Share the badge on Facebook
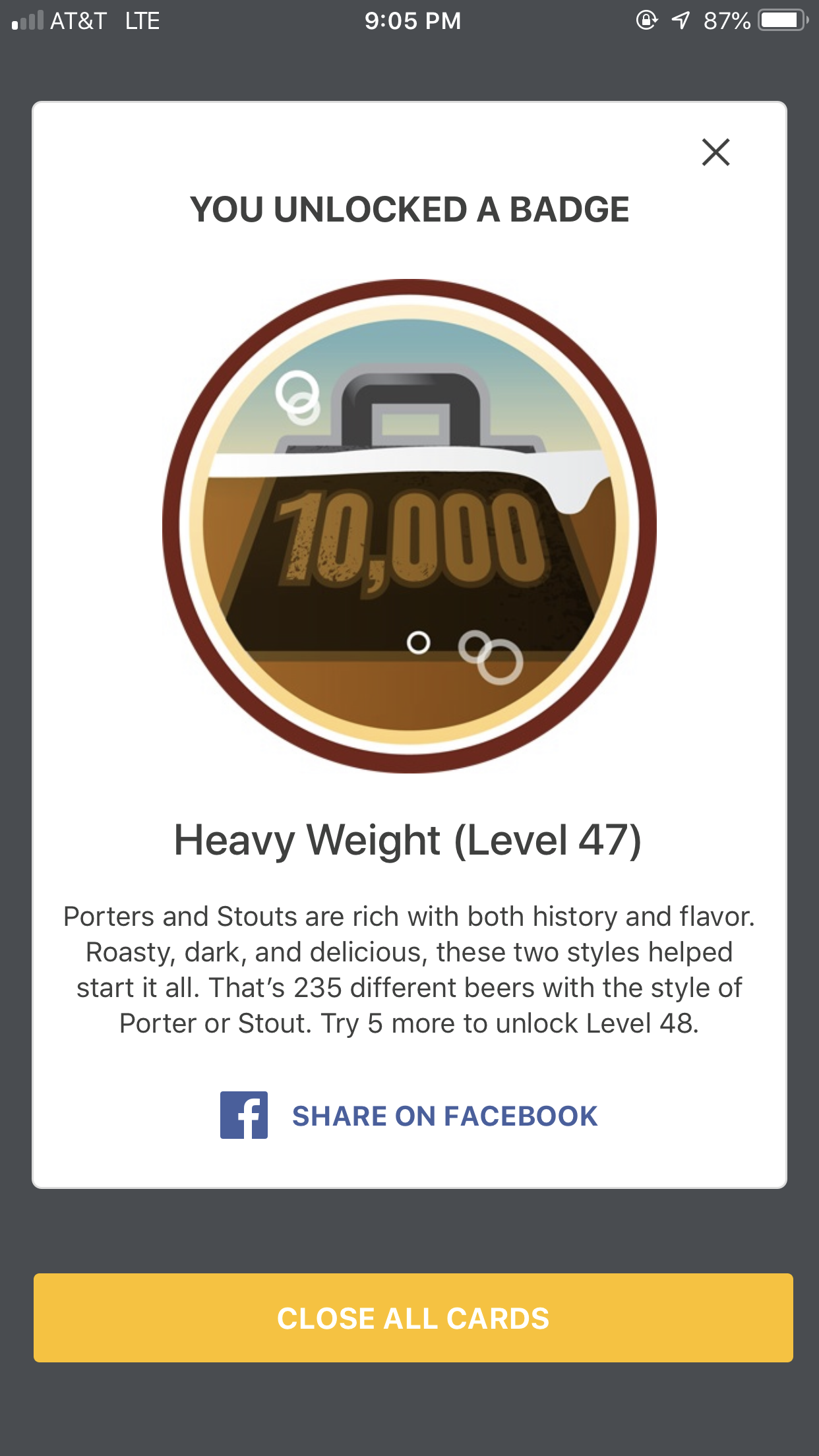Image resolution: width=819 pixels, height=1456 pixels. (409, 1116)
